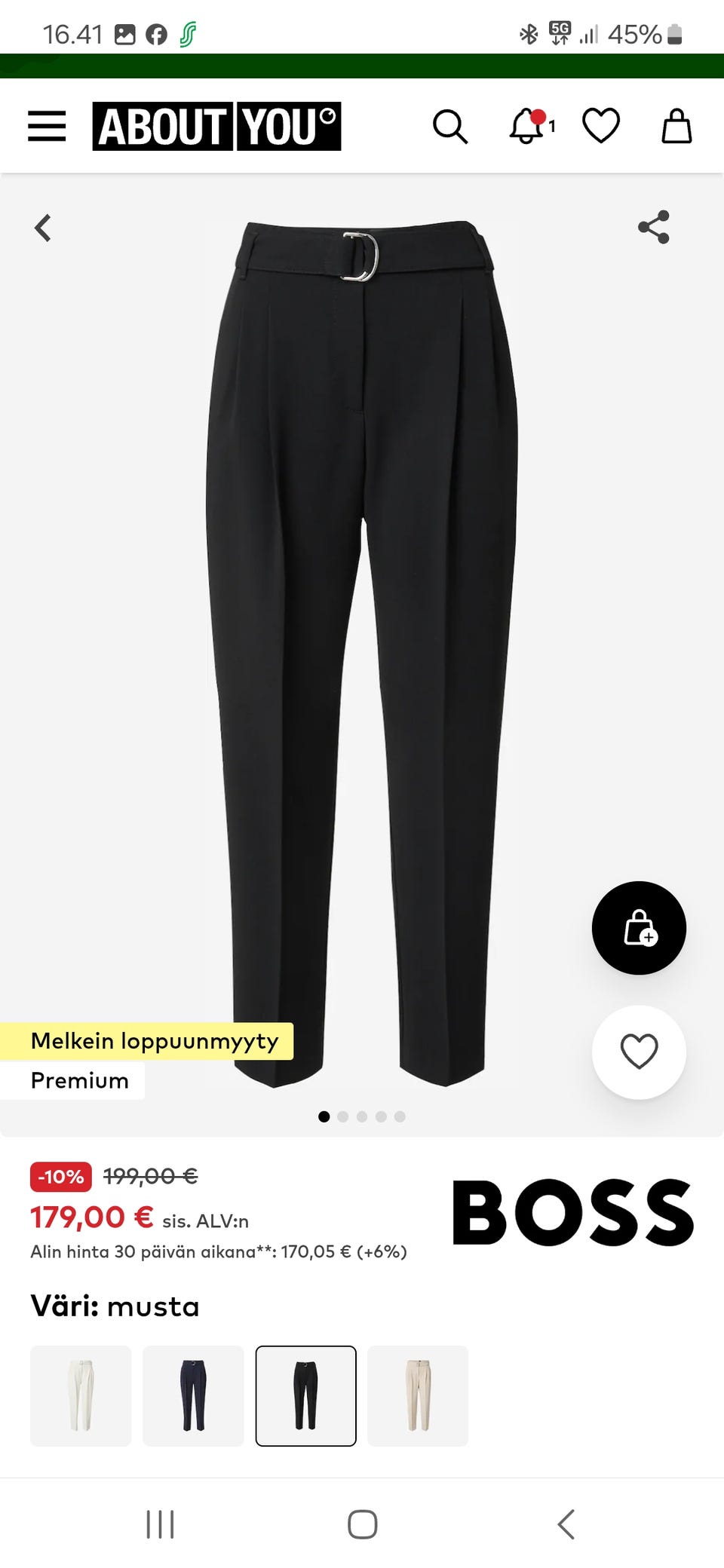Select the navy blue color variant
Screen dimensions: 724x1568
tap(193, 1395)
